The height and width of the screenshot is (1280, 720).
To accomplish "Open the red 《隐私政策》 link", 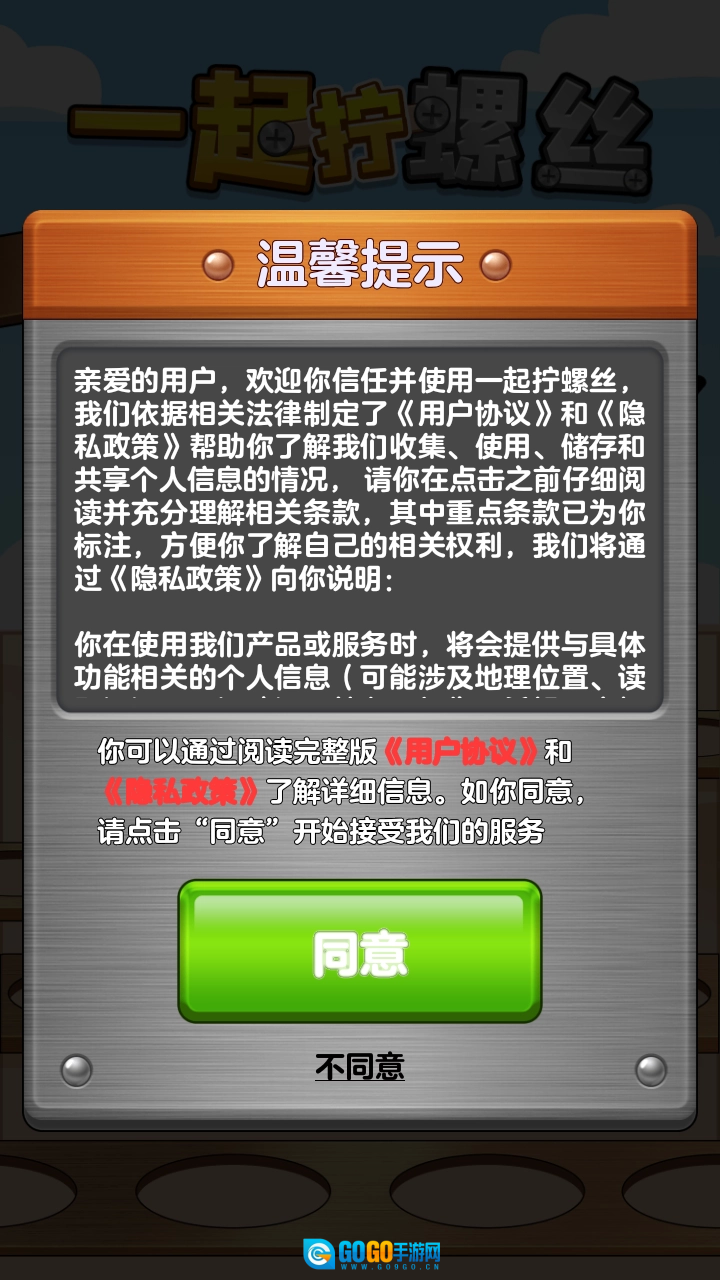I will (x=181, y=791).
